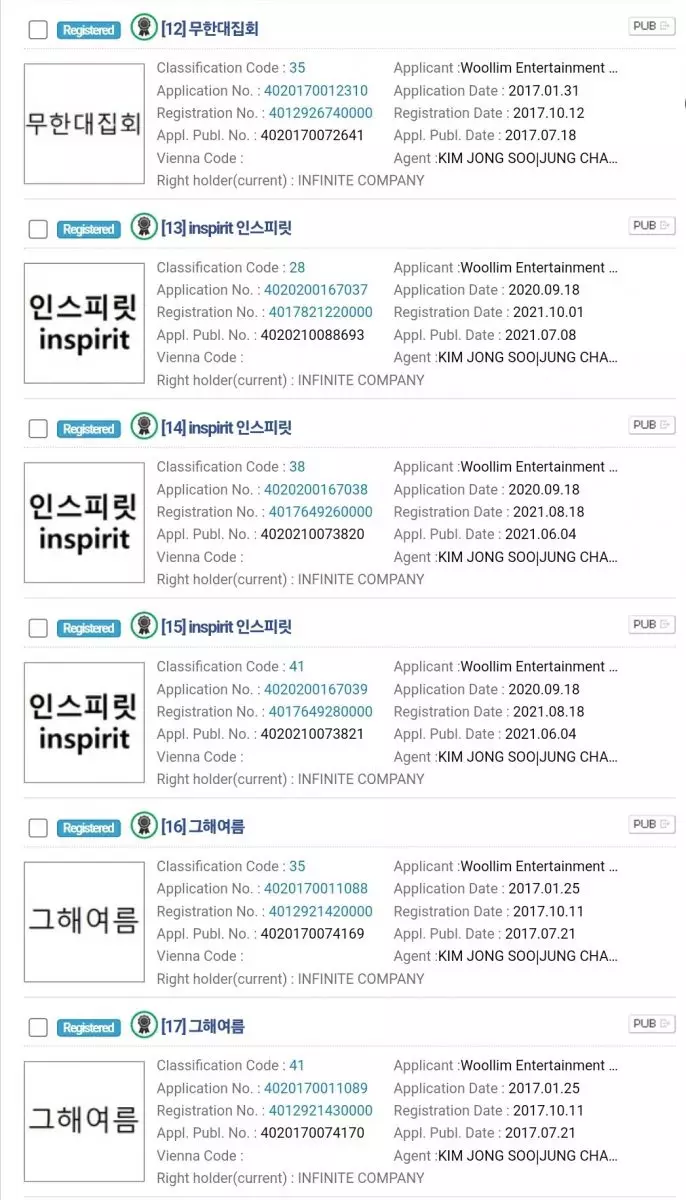Open registration number 4017821220000
This screenshot has width=686, height=1200.
320,313
